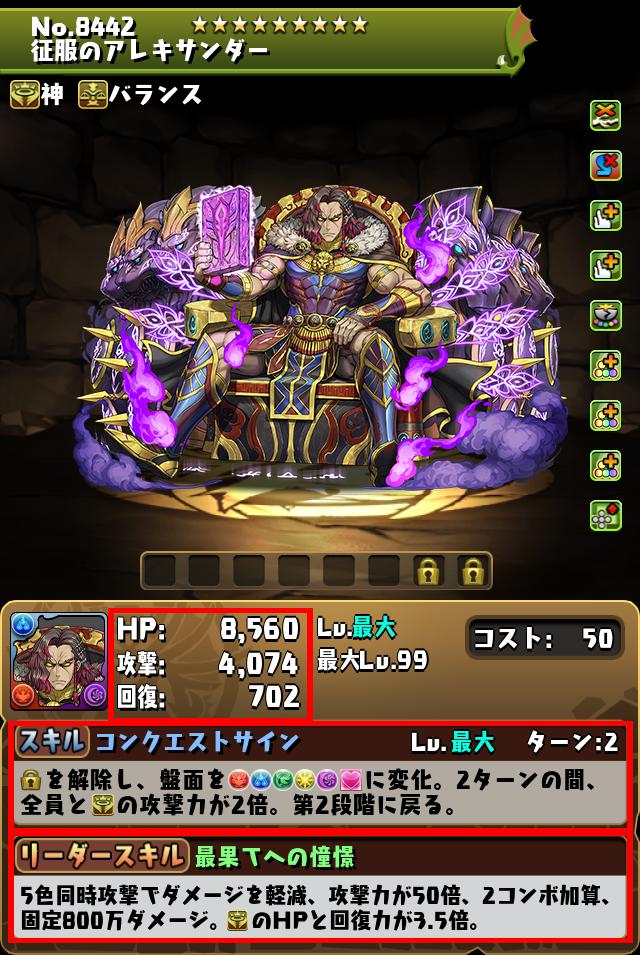Tap the バランス type icon
The height and width of the screenshot is (955, 640).
click(x=93, y=95)
